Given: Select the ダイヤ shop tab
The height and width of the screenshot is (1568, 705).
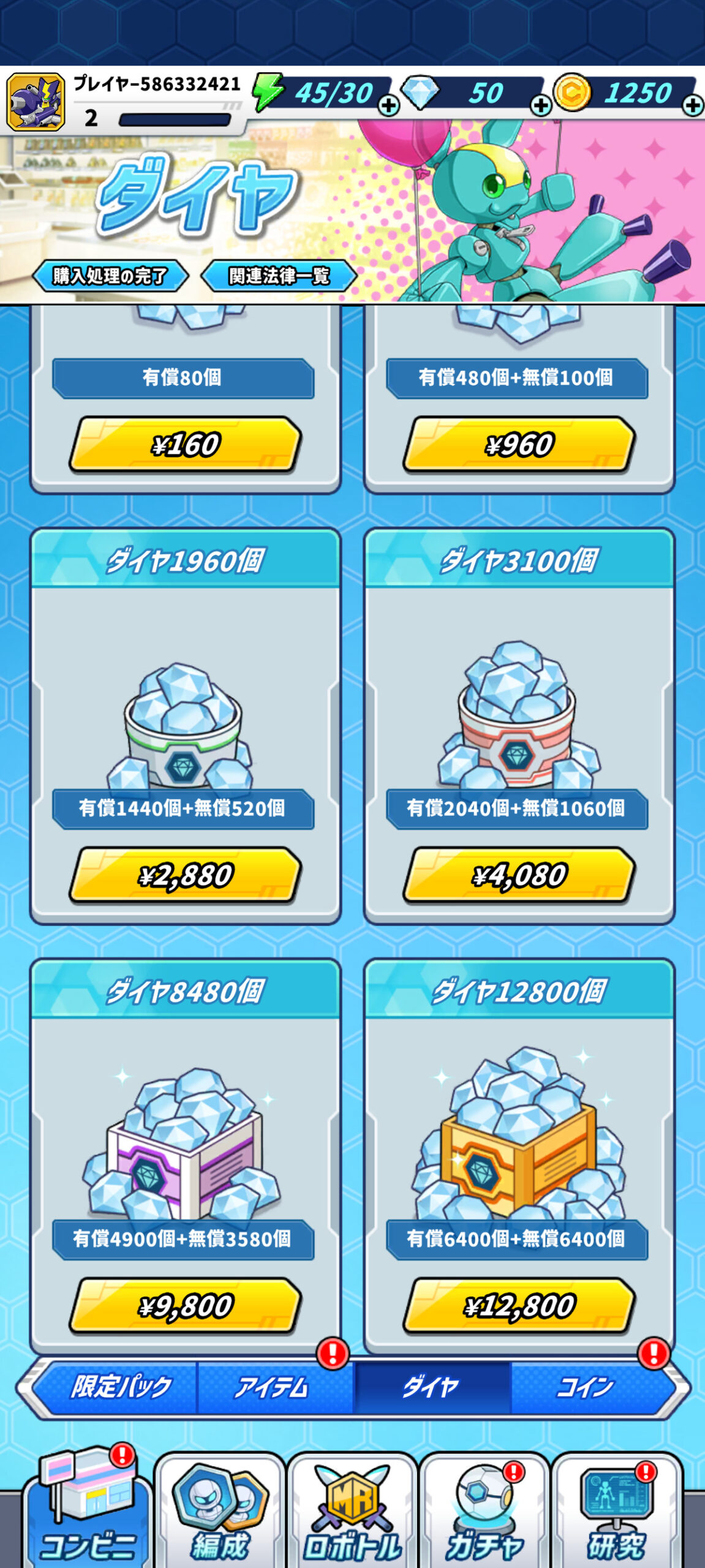Looking at the screenshot, I should pos(431,1387).
